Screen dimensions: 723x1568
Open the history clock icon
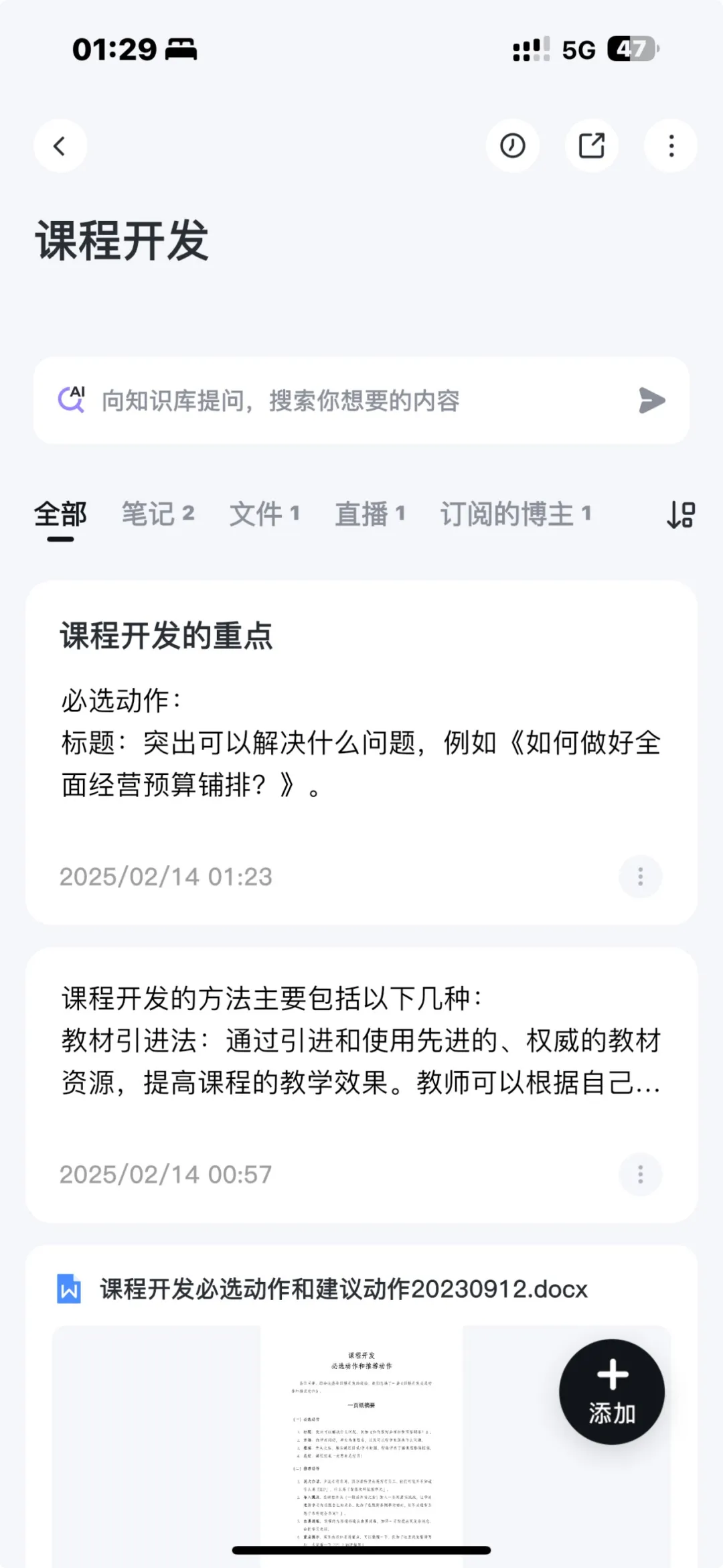[x=513, y=146]
